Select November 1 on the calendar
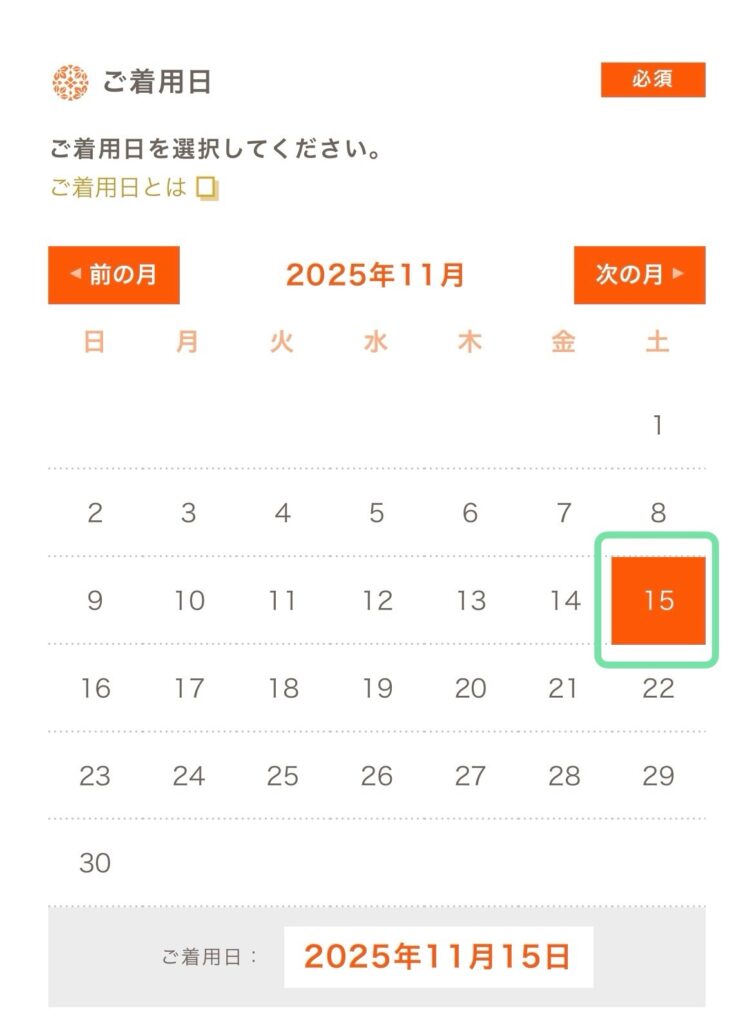754x1024 pixels. (658, 426)
